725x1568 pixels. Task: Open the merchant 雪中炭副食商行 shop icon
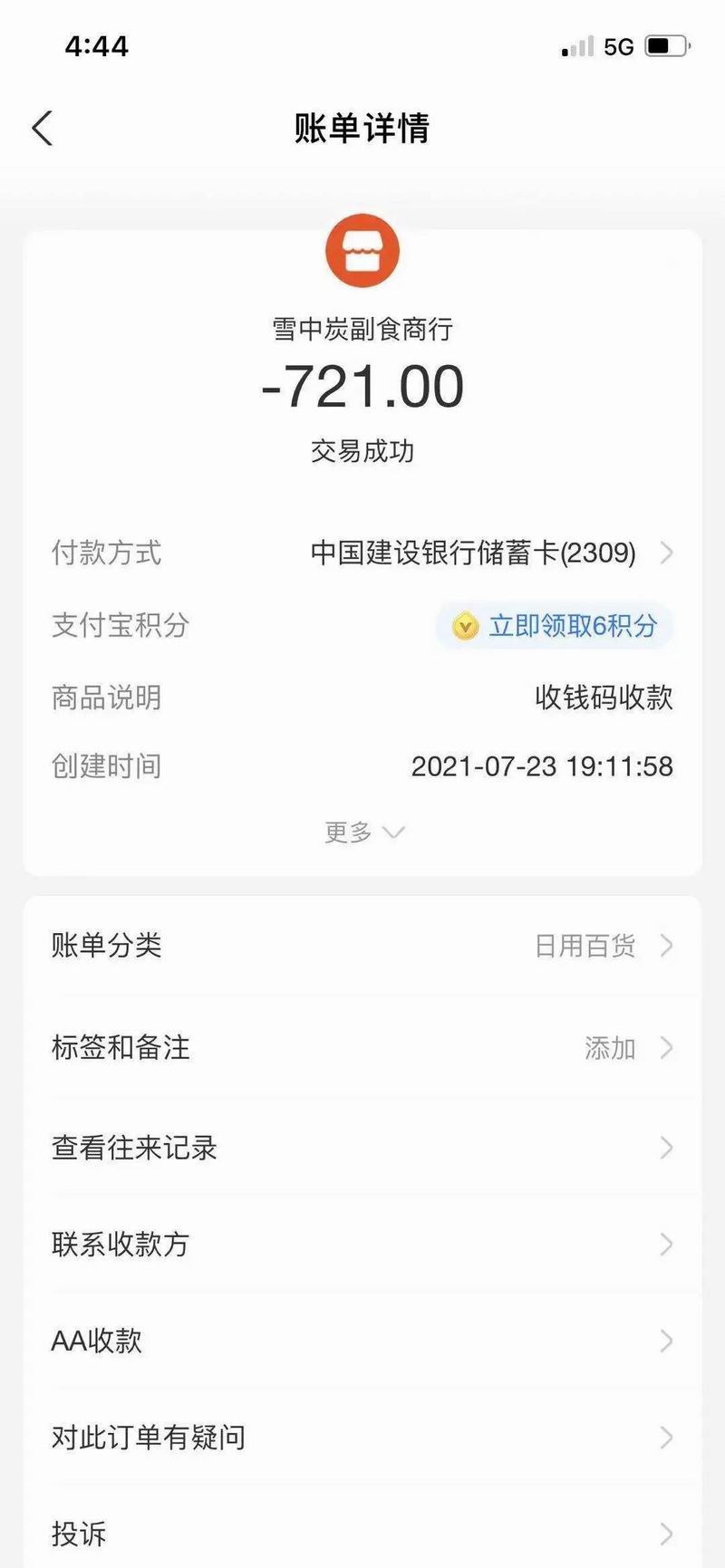pos(362,251)
